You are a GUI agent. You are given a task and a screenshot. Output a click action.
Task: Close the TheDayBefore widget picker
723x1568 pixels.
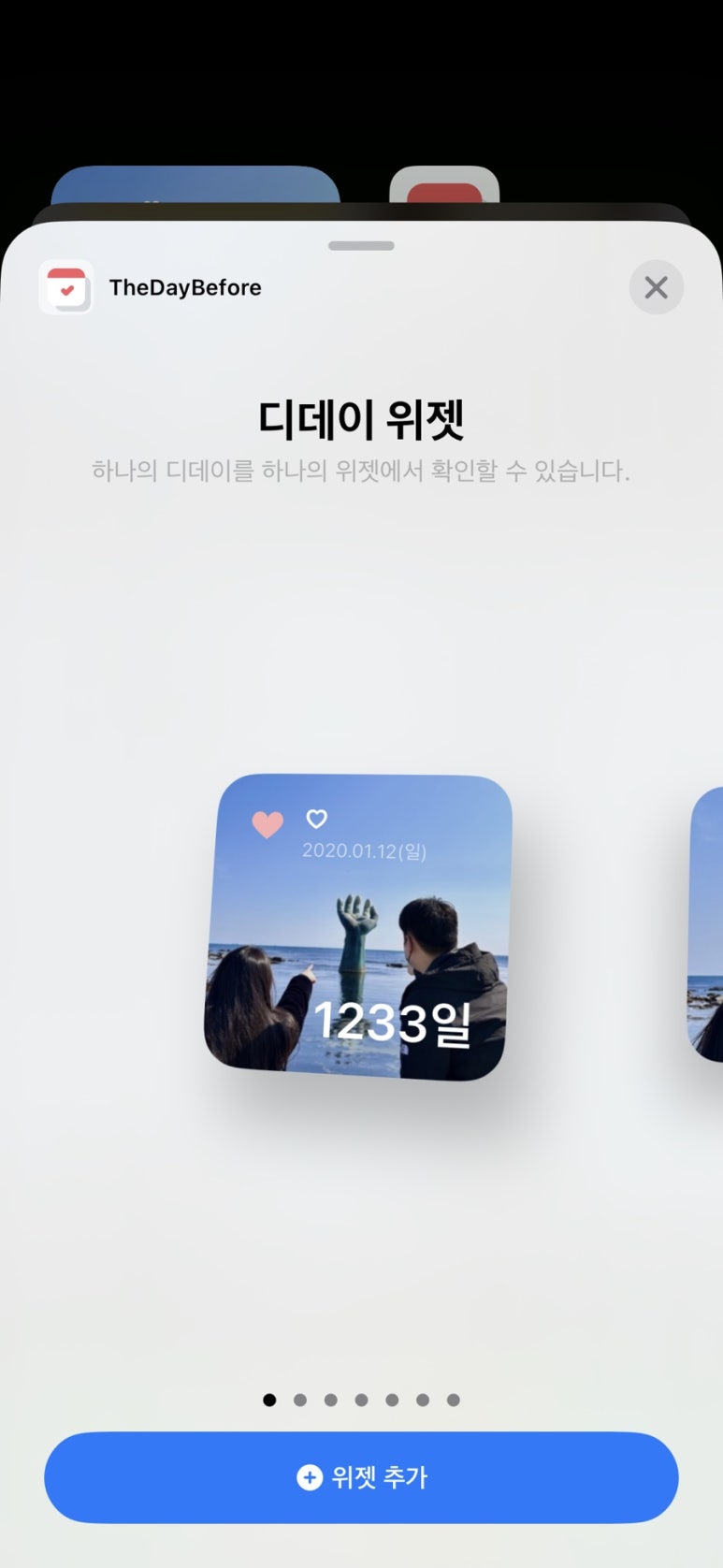pos(656,287)
